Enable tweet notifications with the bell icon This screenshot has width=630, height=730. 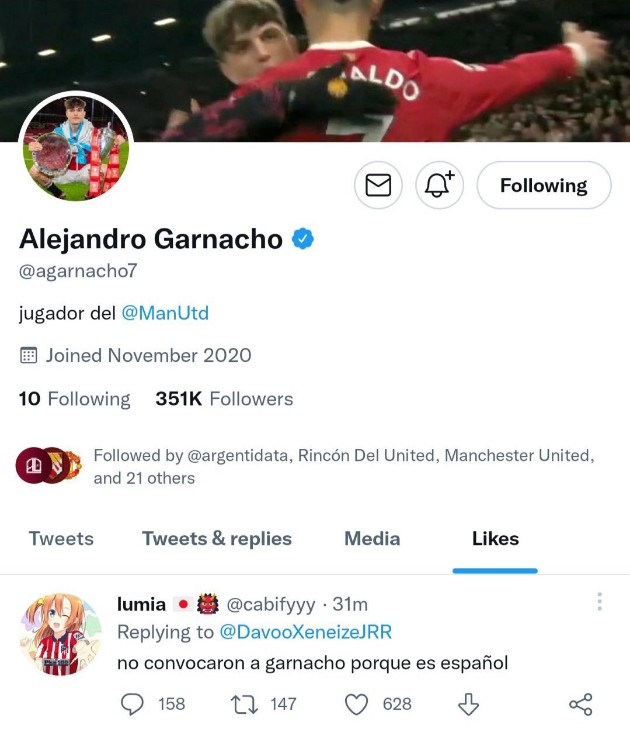pos(440,186)
